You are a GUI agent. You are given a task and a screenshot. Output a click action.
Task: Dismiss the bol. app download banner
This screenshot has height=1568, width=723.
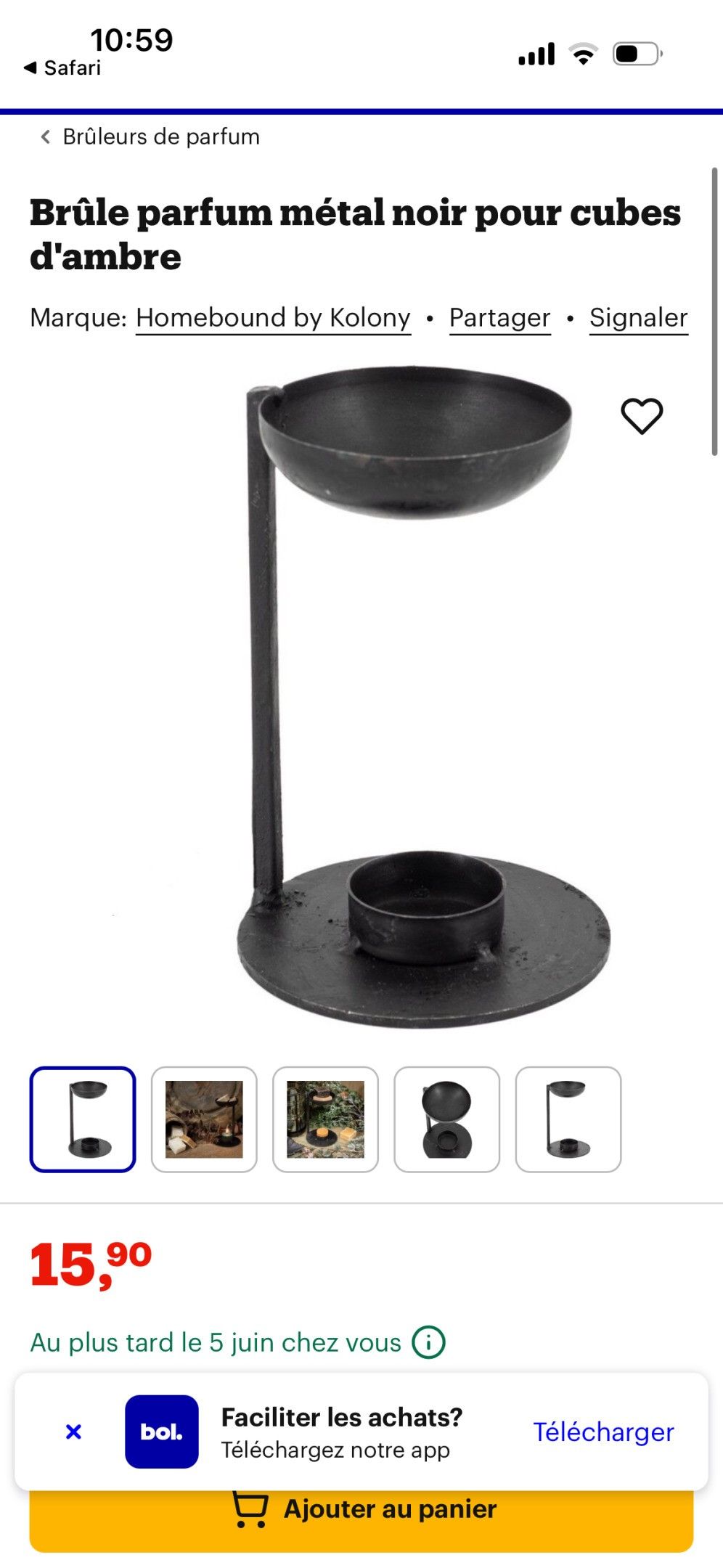[x=73, y=1432]
